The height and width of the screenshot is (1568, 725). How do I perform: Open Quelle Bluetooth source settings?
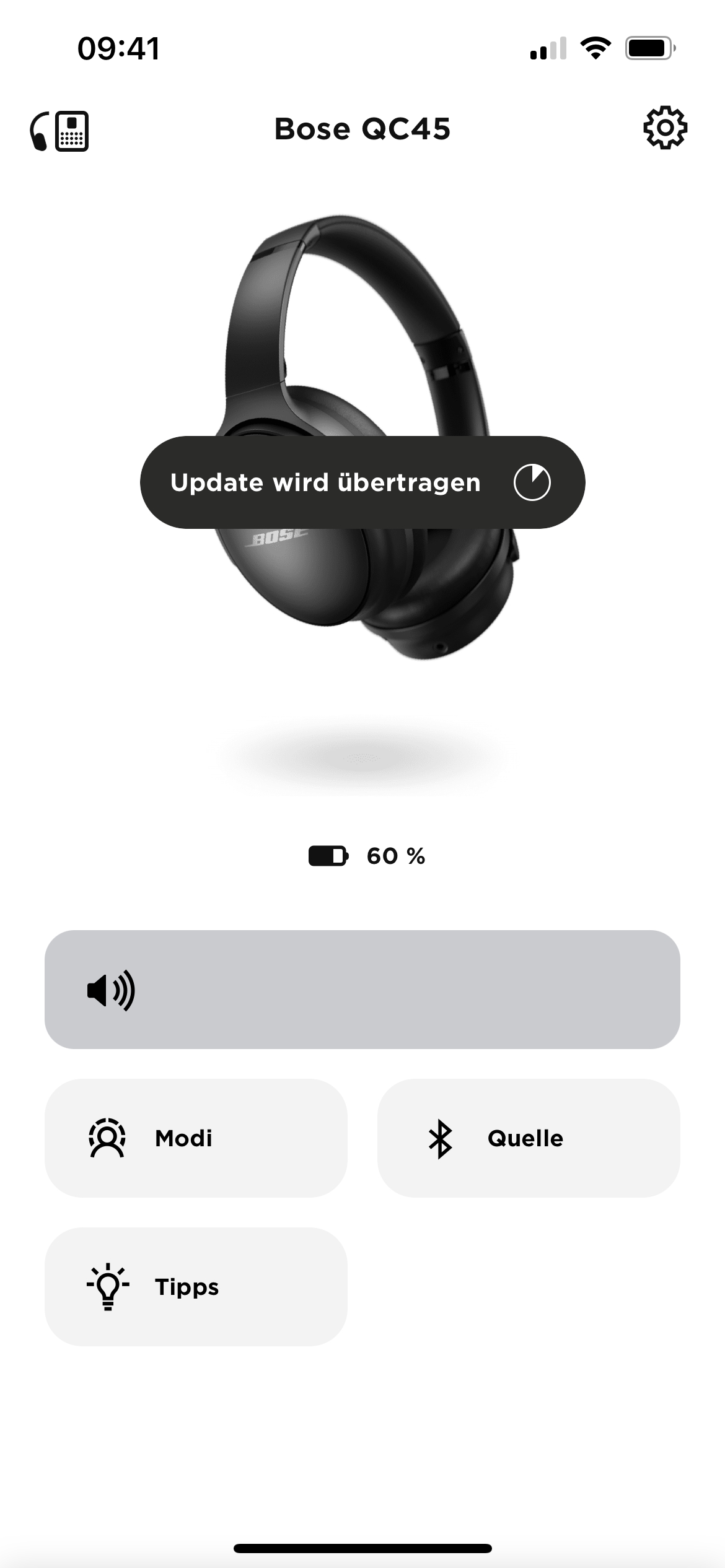click(x=528, y=1138)
